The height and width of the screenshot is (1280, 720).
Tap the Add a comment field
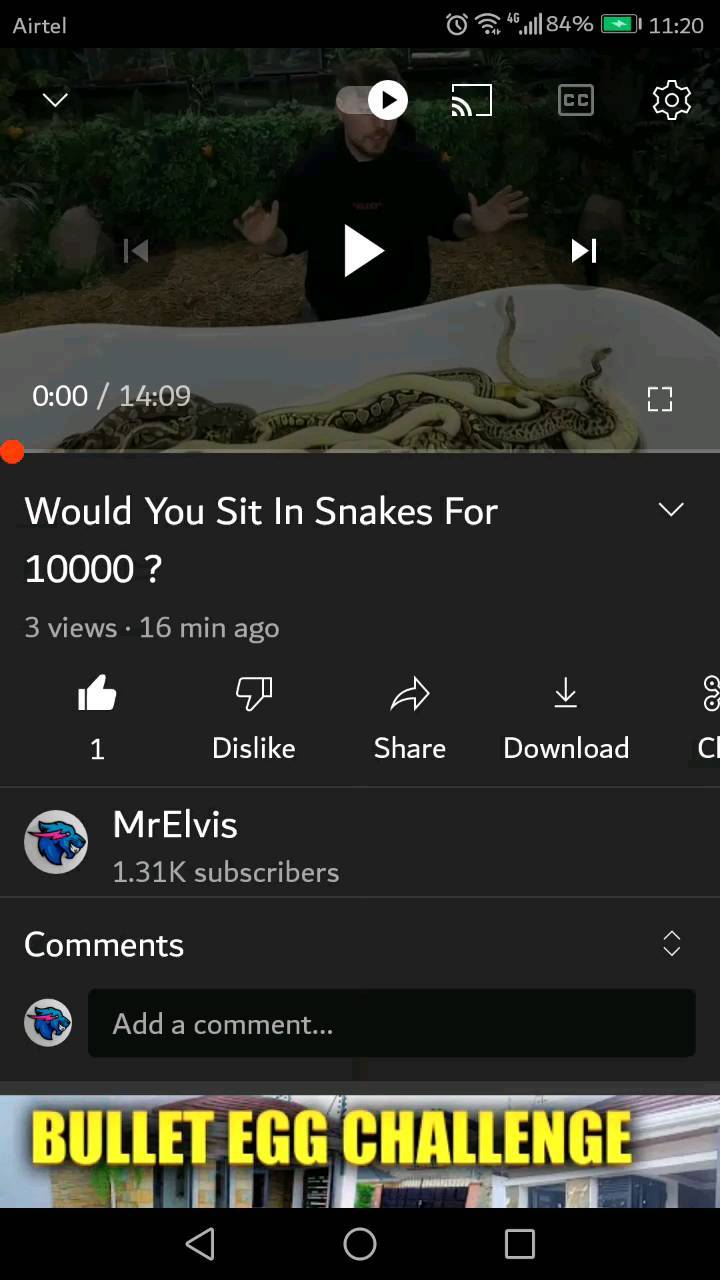coord(392,1023)
